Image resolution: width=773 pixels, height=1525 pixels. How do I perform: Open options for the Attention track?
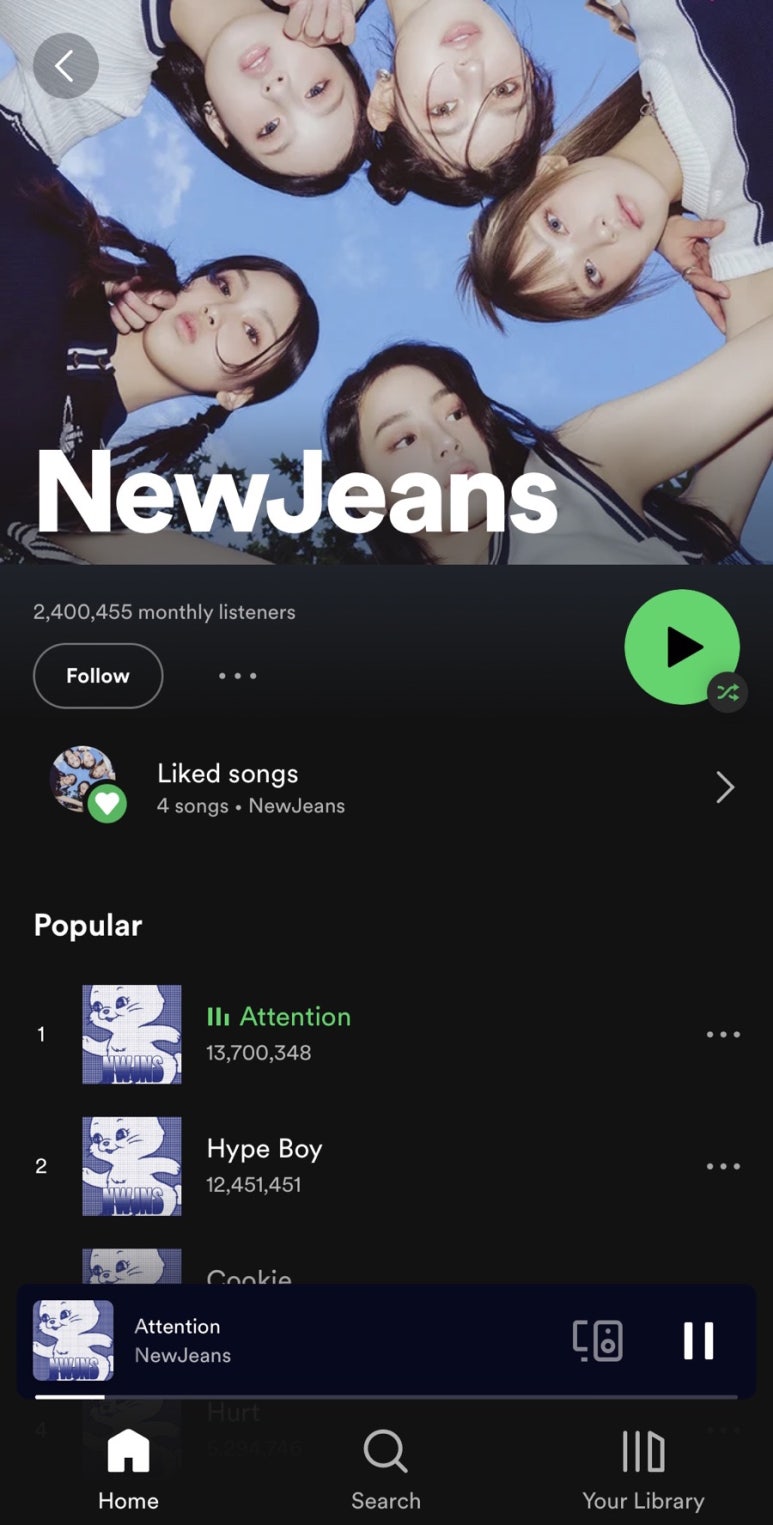pyautogui.click(x=723, y=1034)
